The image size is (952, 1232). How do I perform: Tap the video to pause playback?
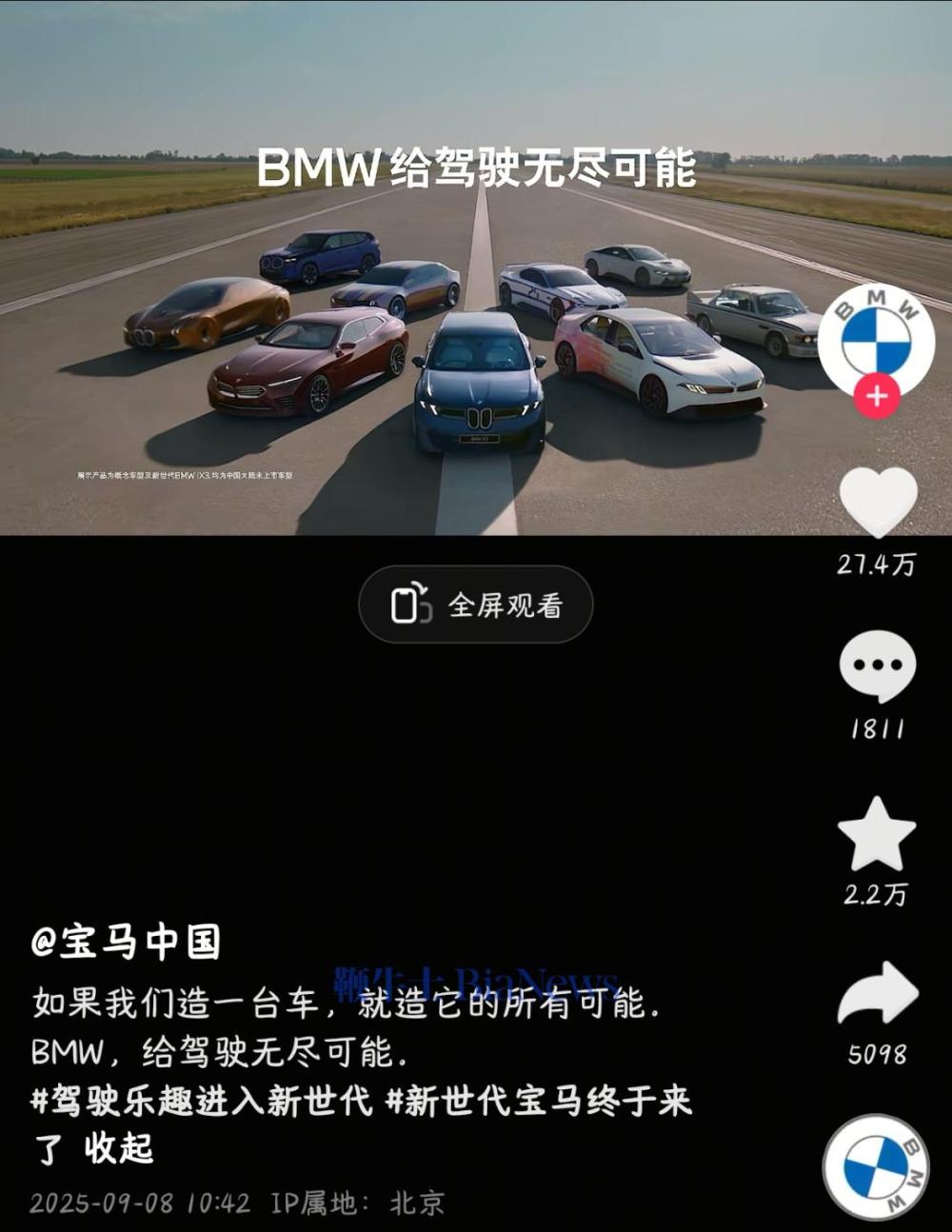pyautogui.click(x=428, y=286)
